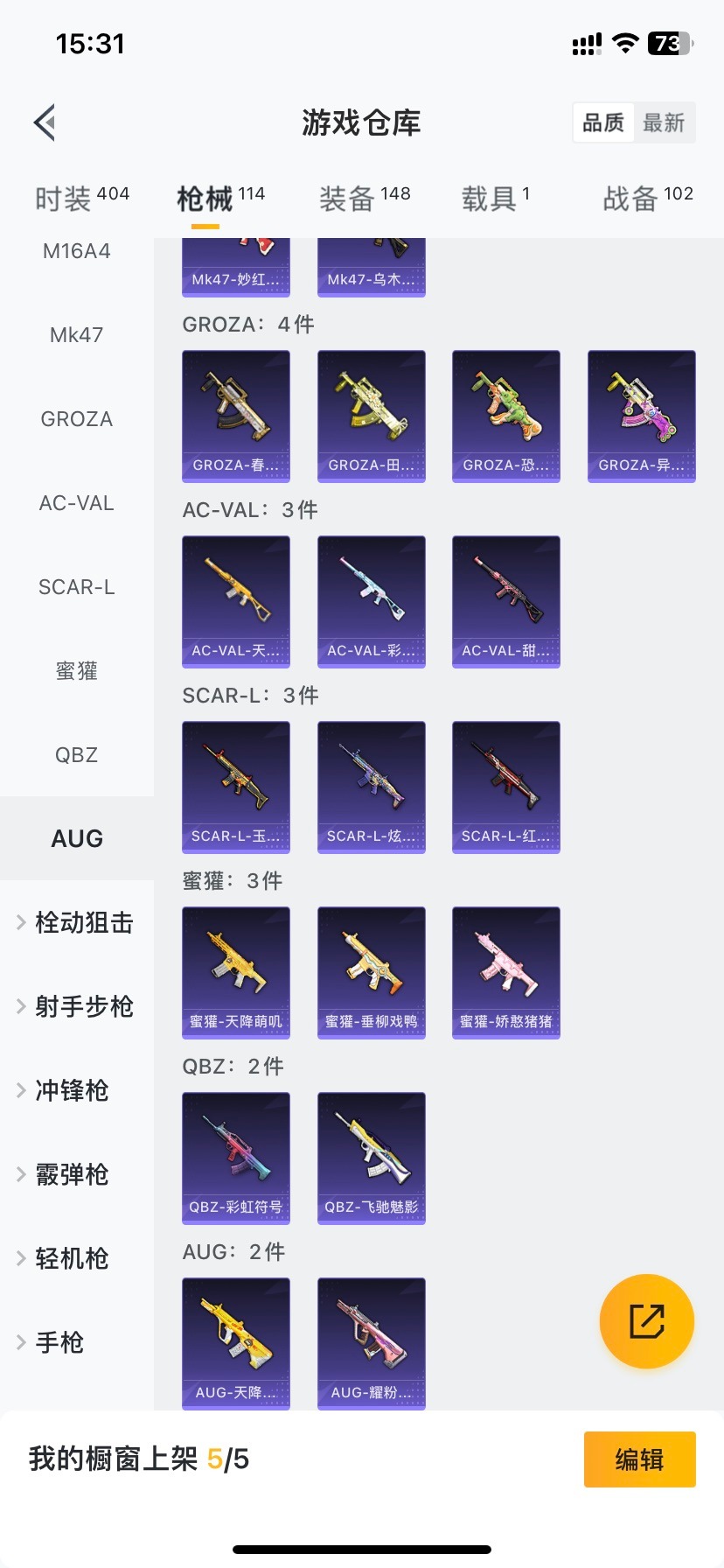Open the QBZ-彩虹符号 skin tile
The image size is (724, 1568).
[236, 1157]
